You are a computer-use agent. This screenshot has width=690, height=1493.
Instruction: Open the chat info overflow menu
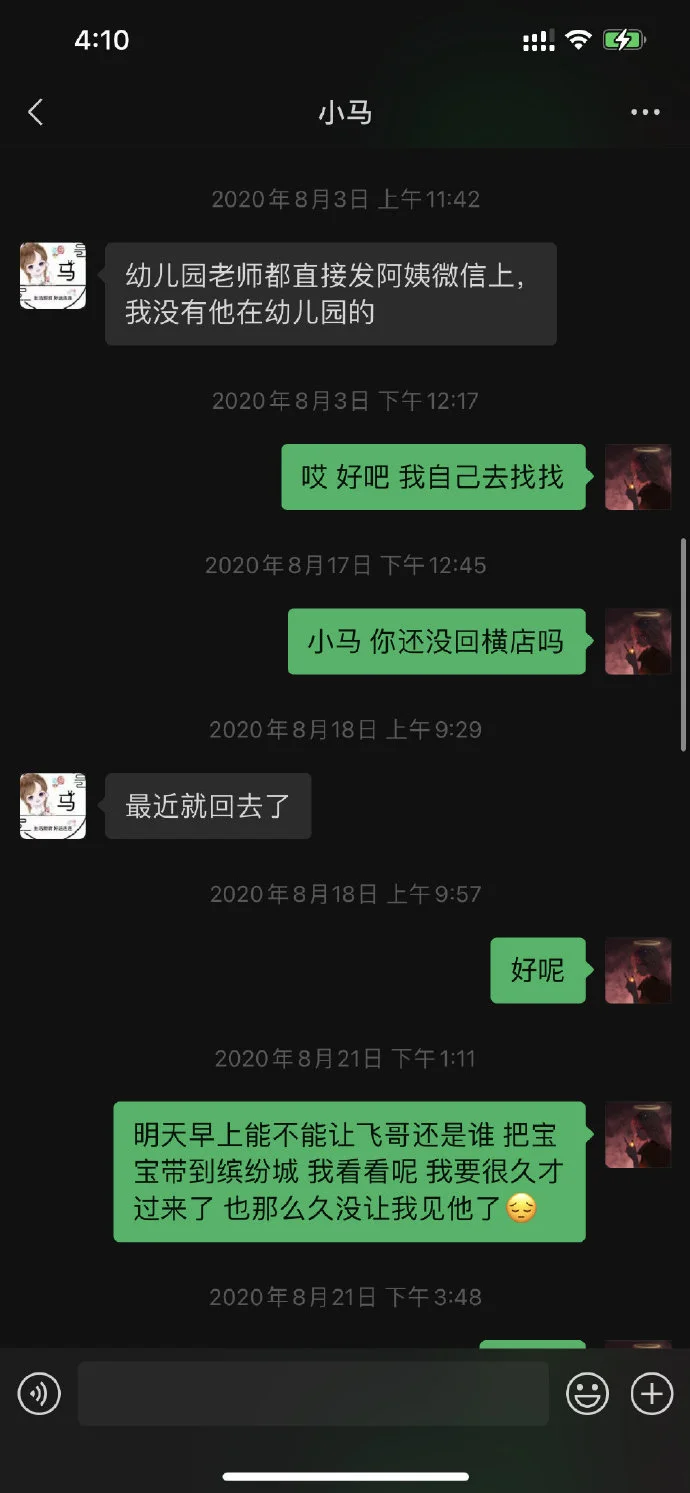pyautogui.click(x=645, y=112)
